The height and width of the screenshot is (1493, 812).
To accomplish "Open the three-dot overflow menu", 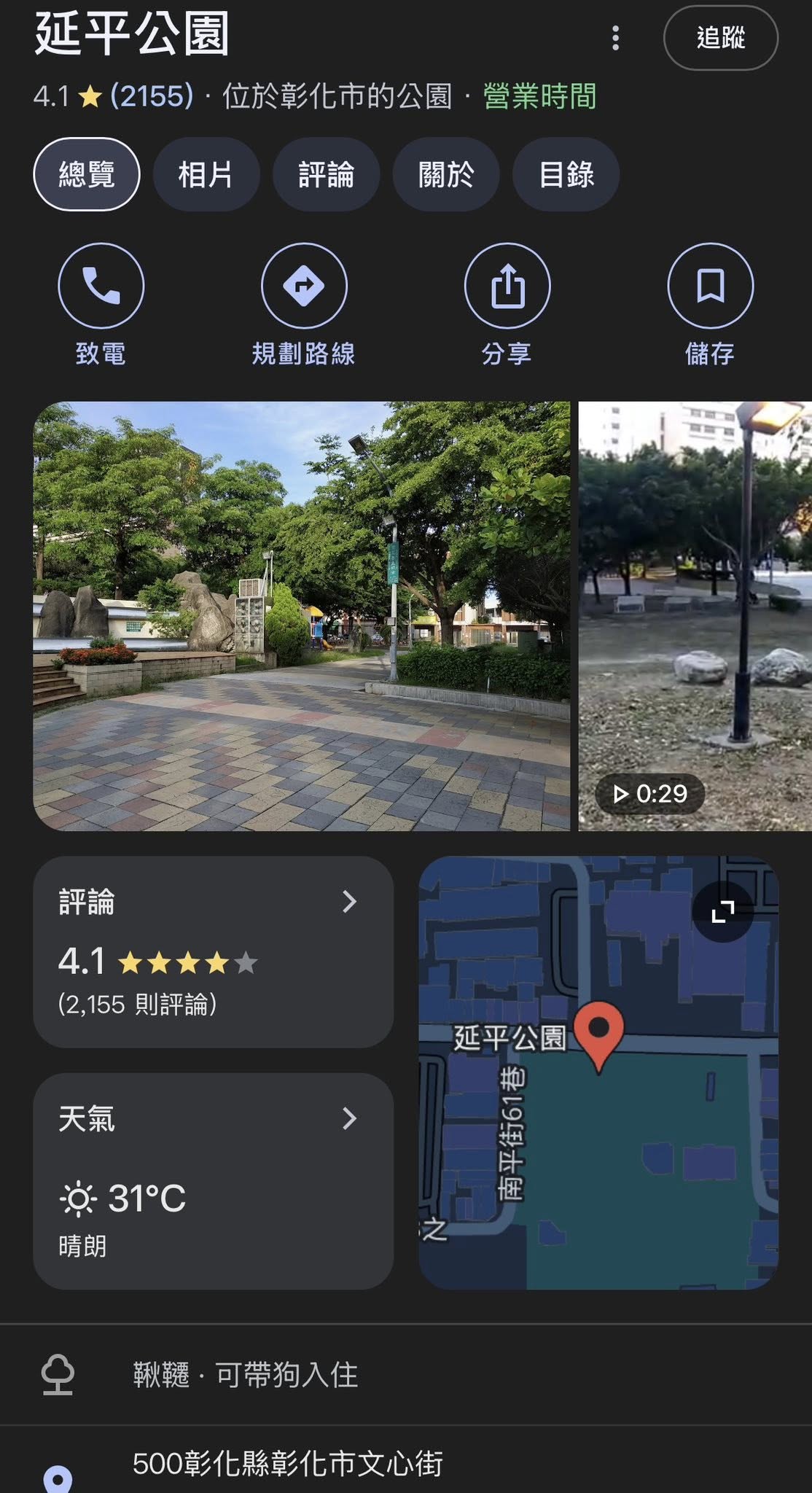I will point(616,38).
